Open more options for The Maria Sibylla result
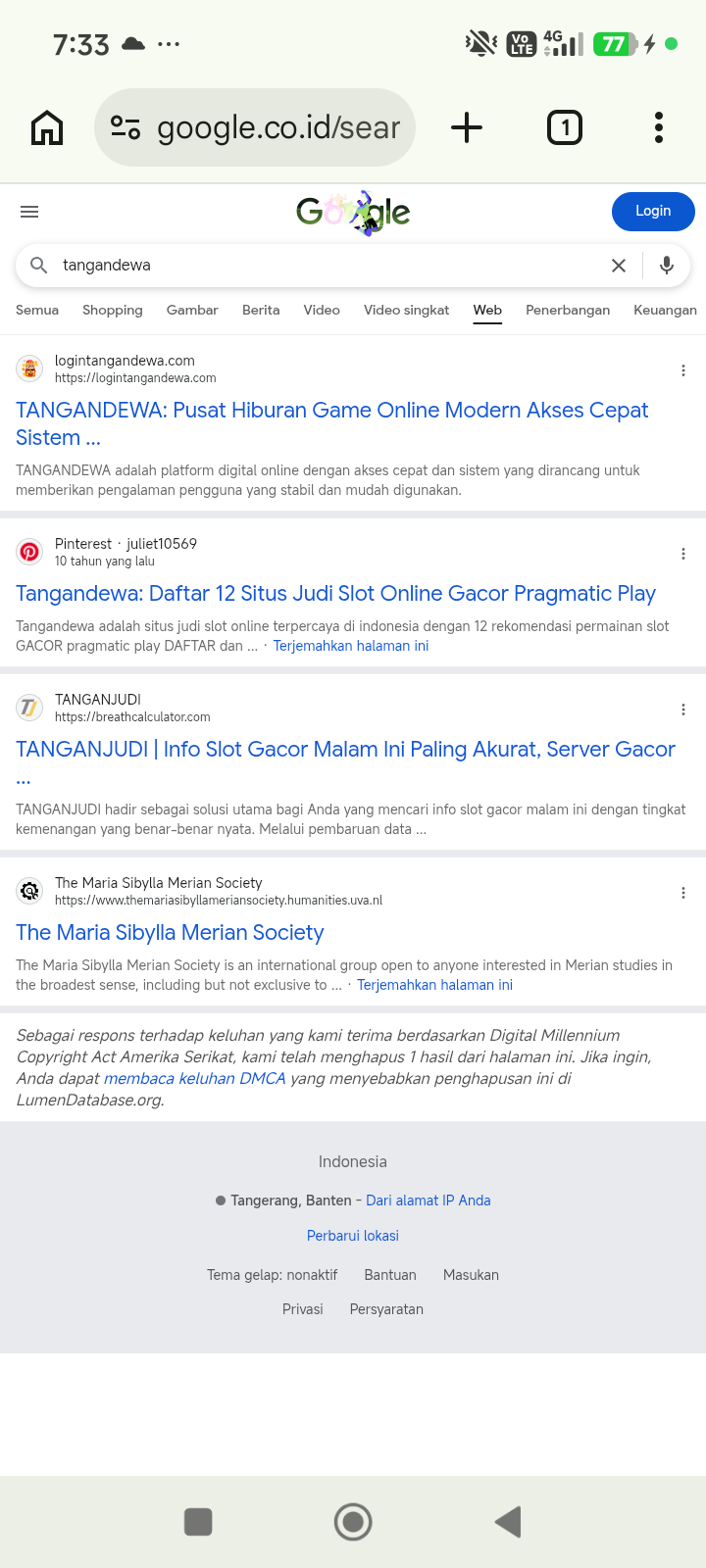The width and height of the screenshot is (706, 1568). 683,893
